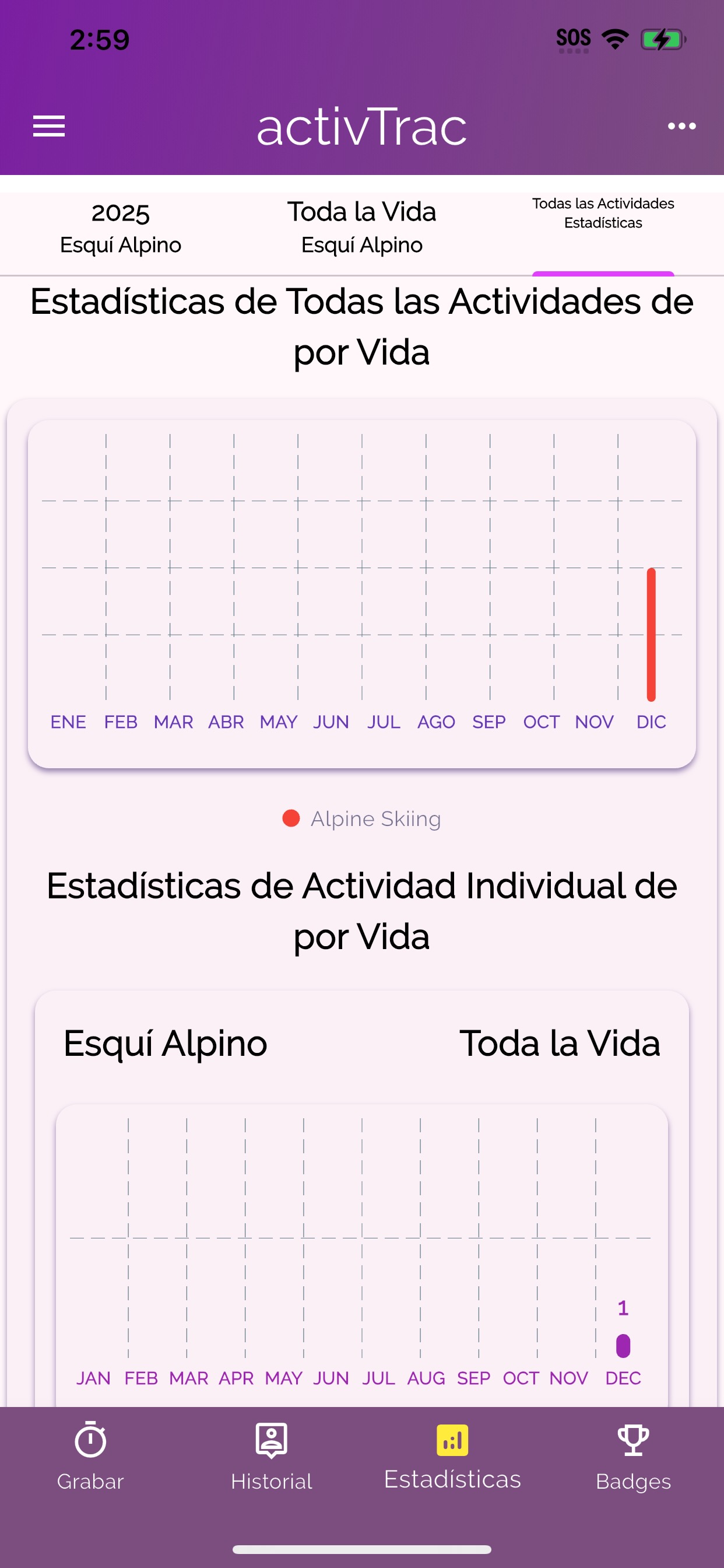Select the Toda la Vida Esquí Alpino tab

pyautogui.click(x=362, y=229)
